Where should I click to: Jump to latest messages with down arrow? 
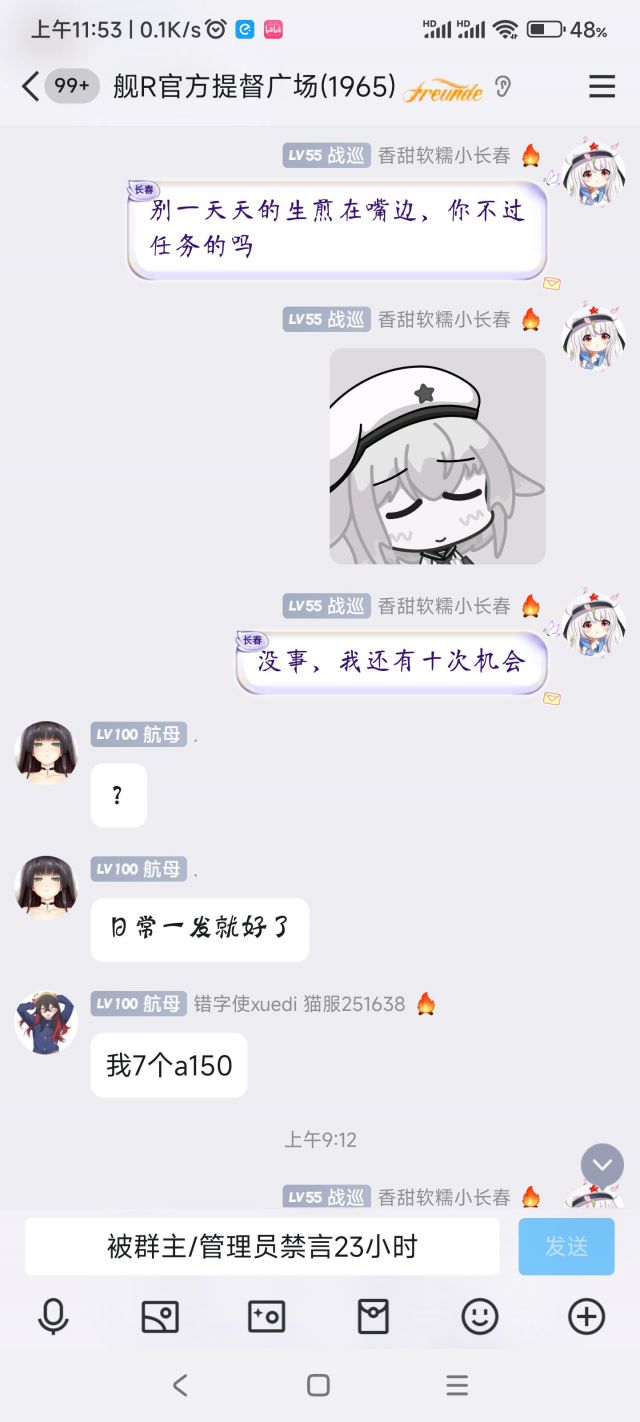tap(602, 1165)
